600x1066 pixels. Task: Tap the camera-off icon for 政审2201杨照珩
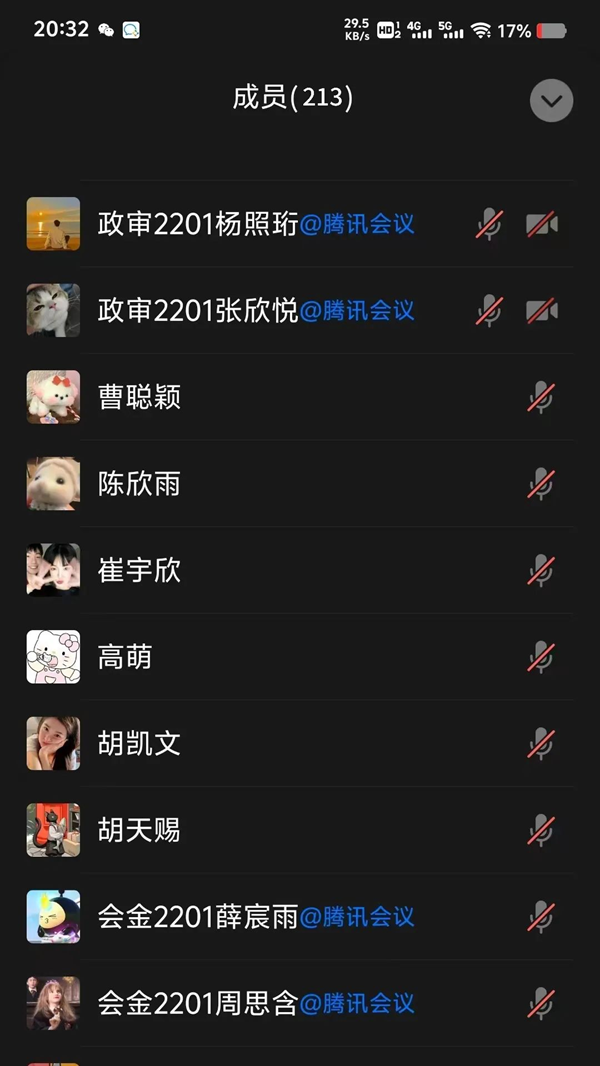[x=542, y=225]
